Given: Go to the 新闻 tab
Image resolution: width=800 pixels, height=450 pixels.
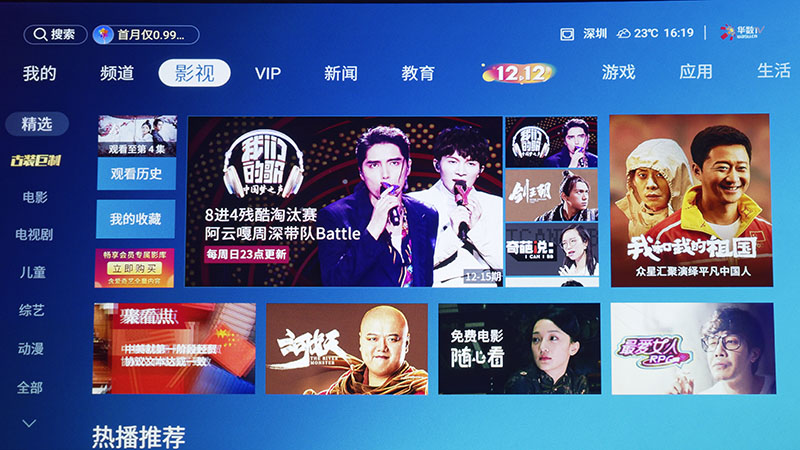Looking at the screenshot, I should point(340,73).
